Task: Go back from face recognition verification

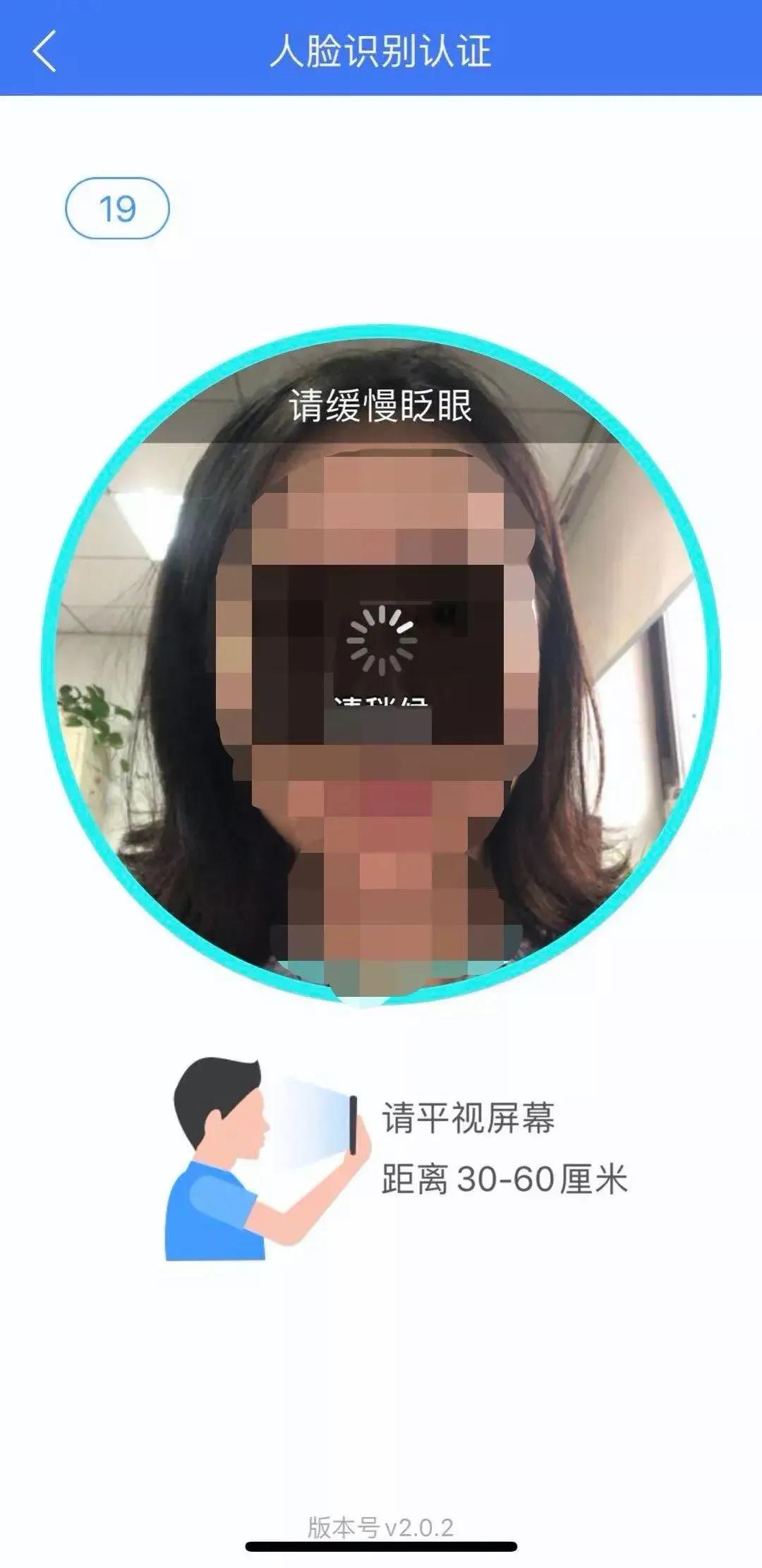Action: [44, 51]
